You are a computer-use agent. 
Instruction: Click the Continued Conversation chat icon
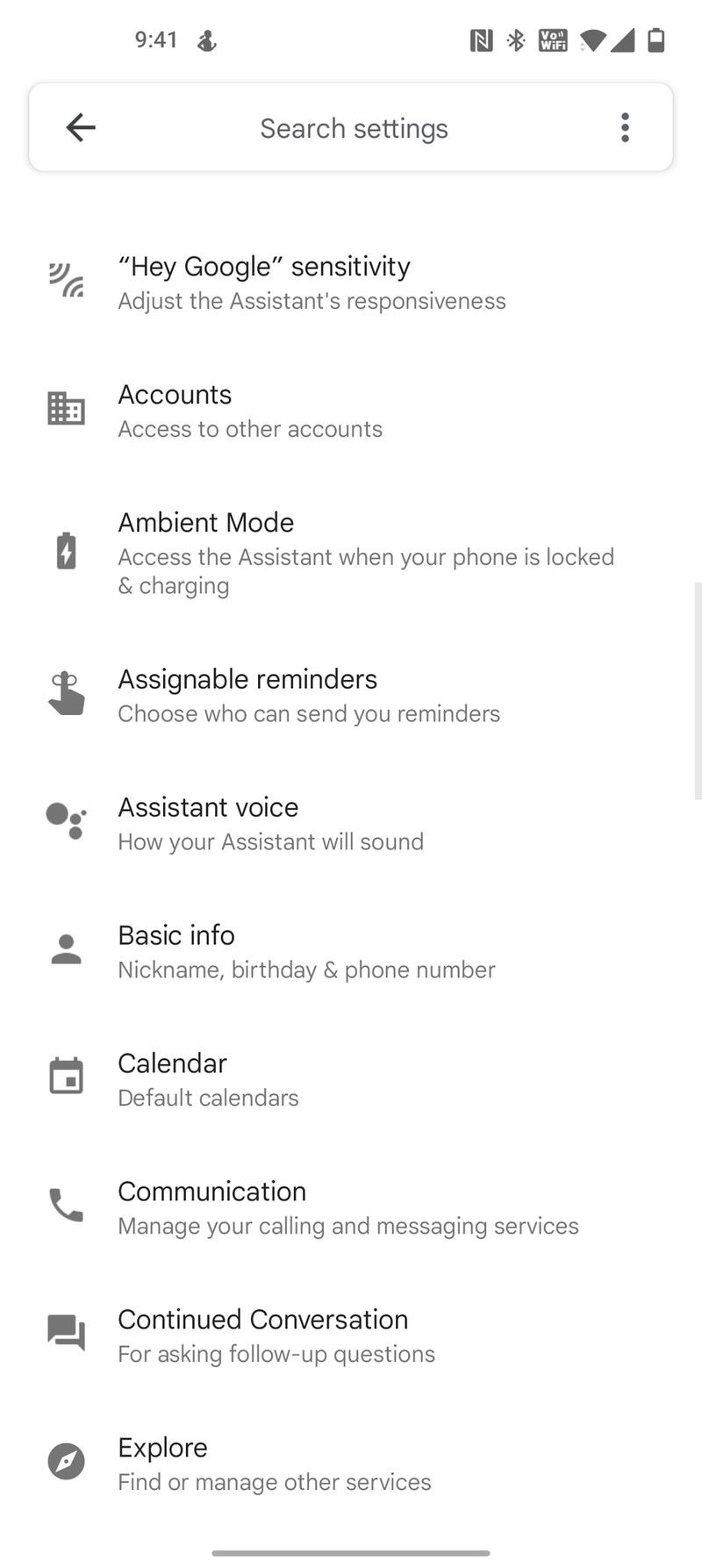[66, 1333]
